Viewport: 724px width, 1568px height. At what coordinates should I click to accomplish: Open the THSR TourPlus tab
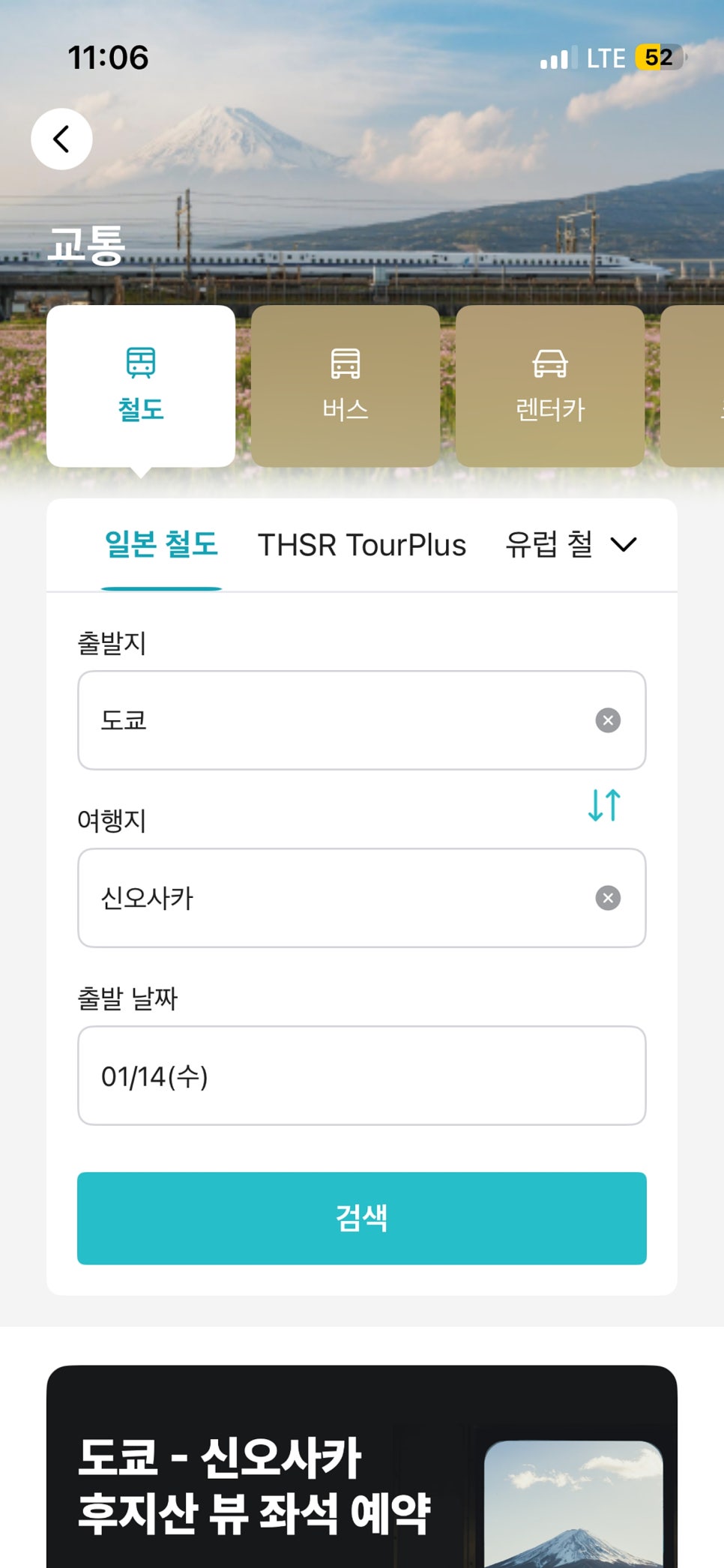[361, 545]
